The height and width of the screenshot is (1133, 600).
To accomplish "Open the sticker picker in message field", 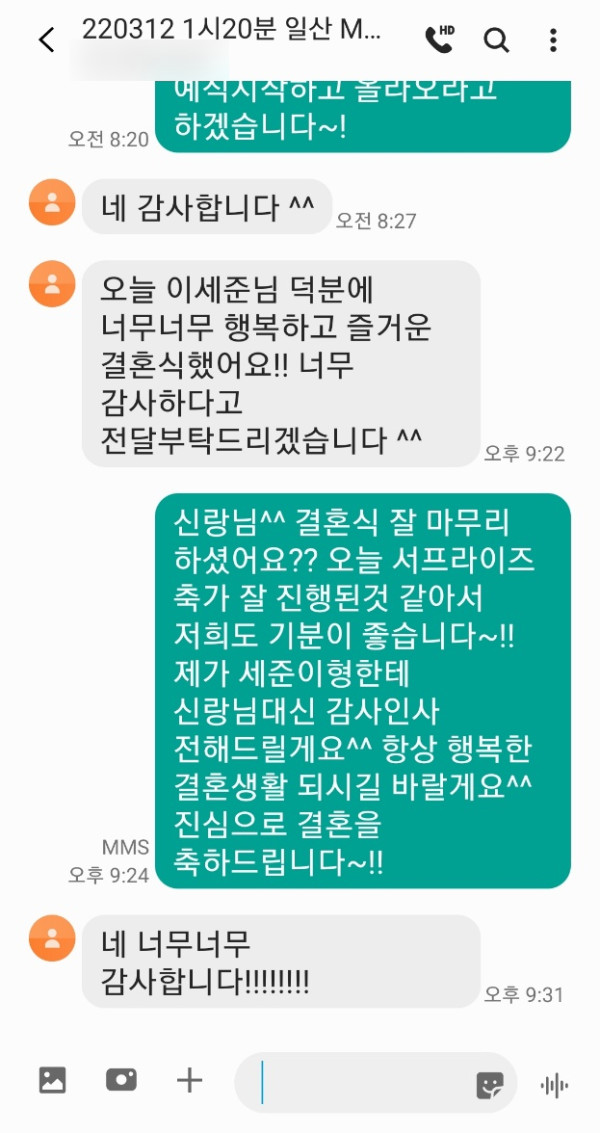I will (x=489, y=1085).
